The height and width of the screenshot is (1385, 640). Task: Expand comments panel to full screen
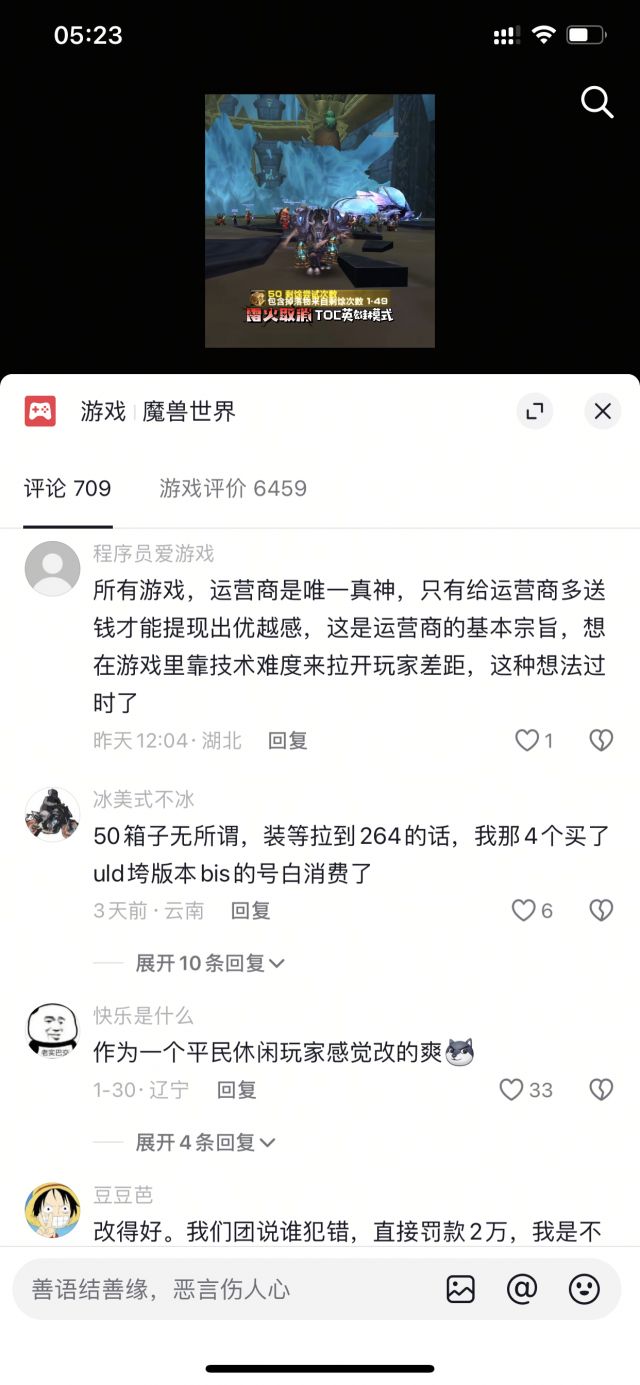click(535, 411)
